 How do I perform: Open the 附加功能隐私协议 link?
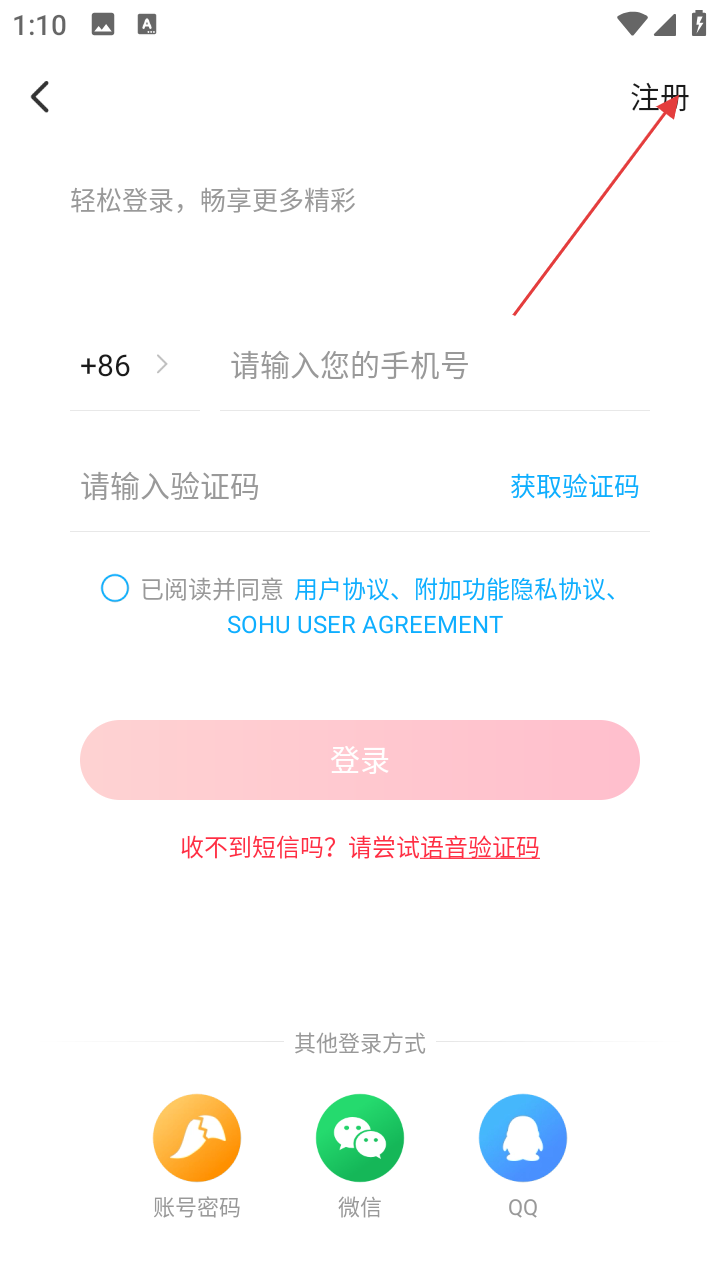pos(510,589)
